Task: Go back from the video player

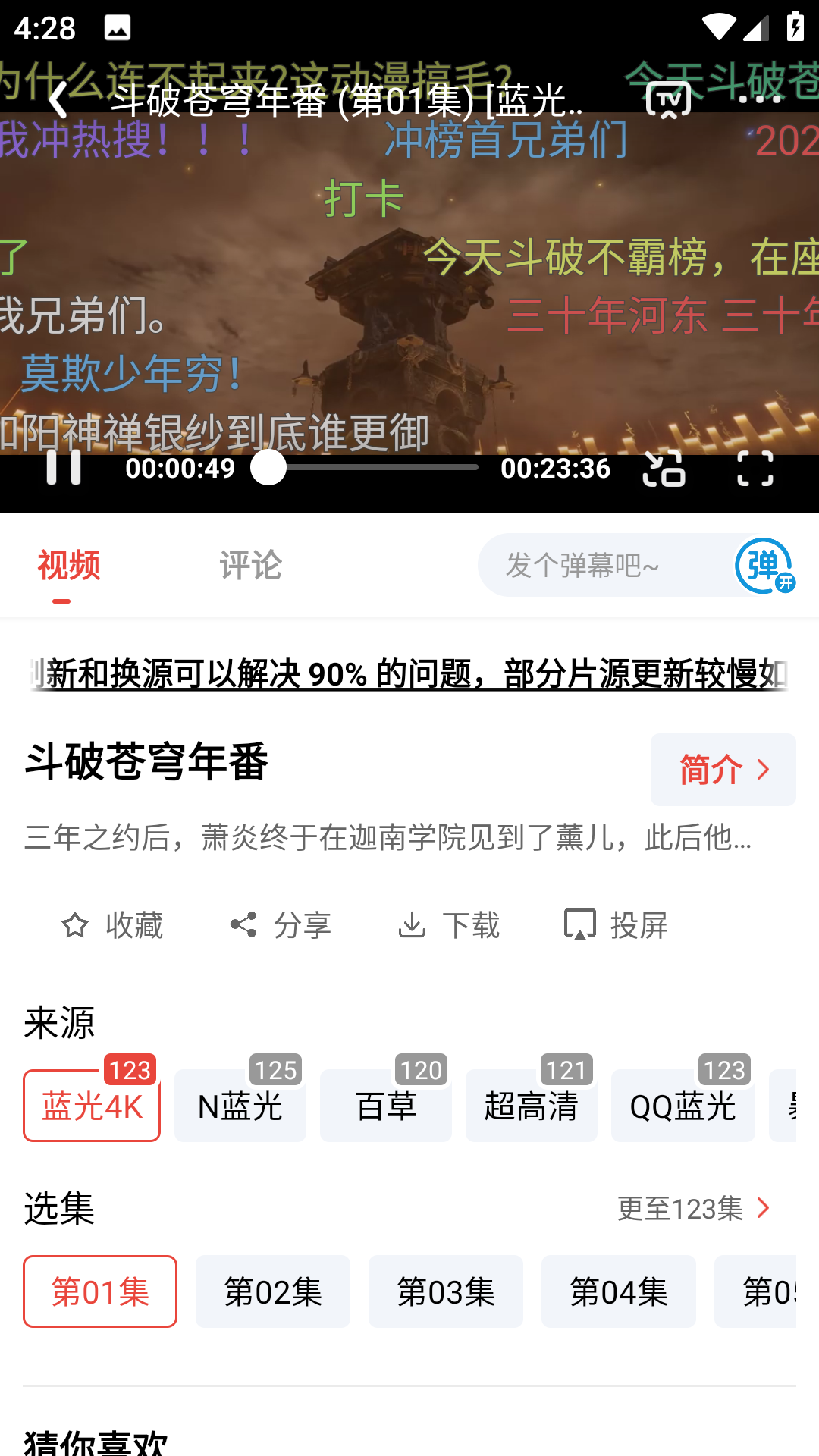Action: coord(58,99)
